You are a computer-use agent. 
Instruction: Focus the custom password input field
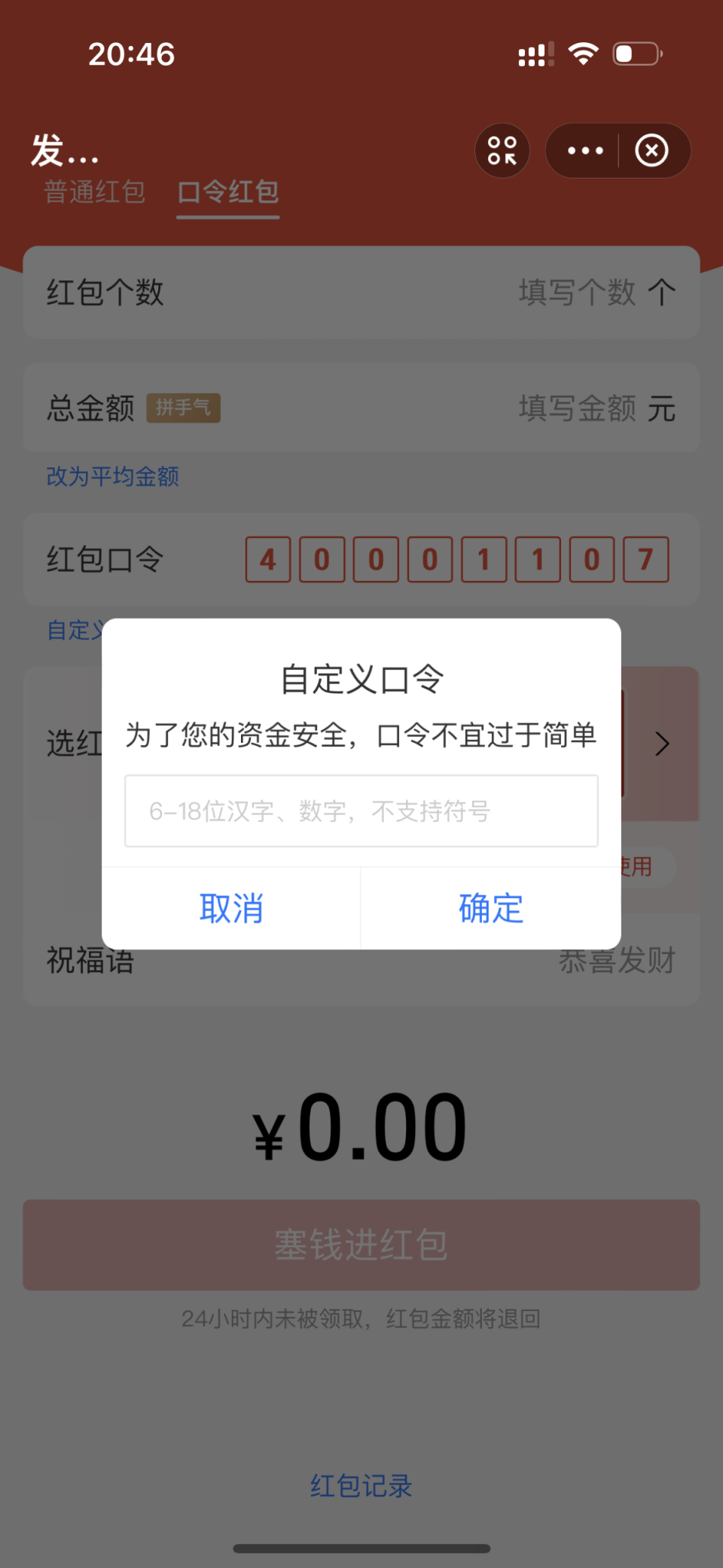pos(361,812)
